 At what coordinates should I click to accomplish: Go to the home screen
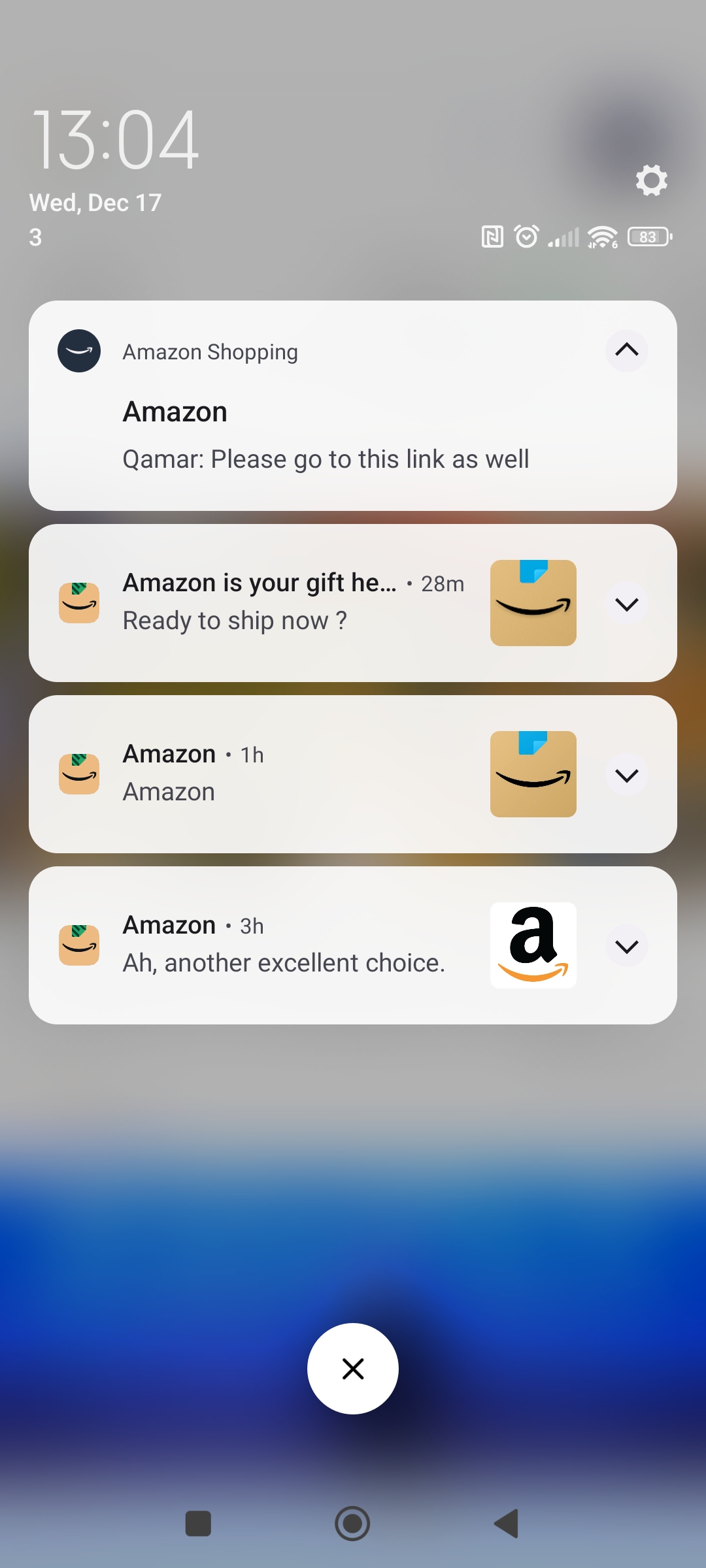[352, 1524]
